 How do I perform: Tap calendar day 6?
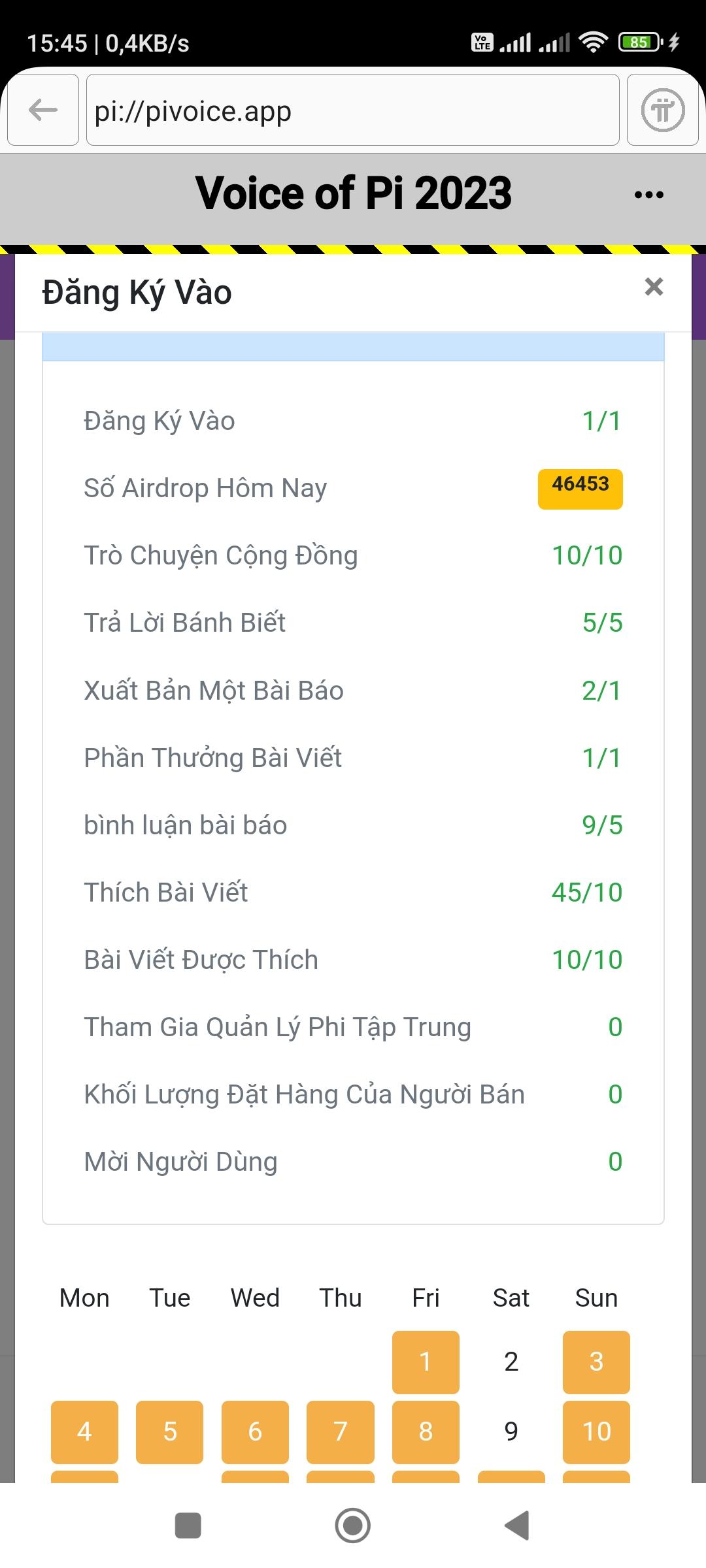click(x=255, y=1431)
